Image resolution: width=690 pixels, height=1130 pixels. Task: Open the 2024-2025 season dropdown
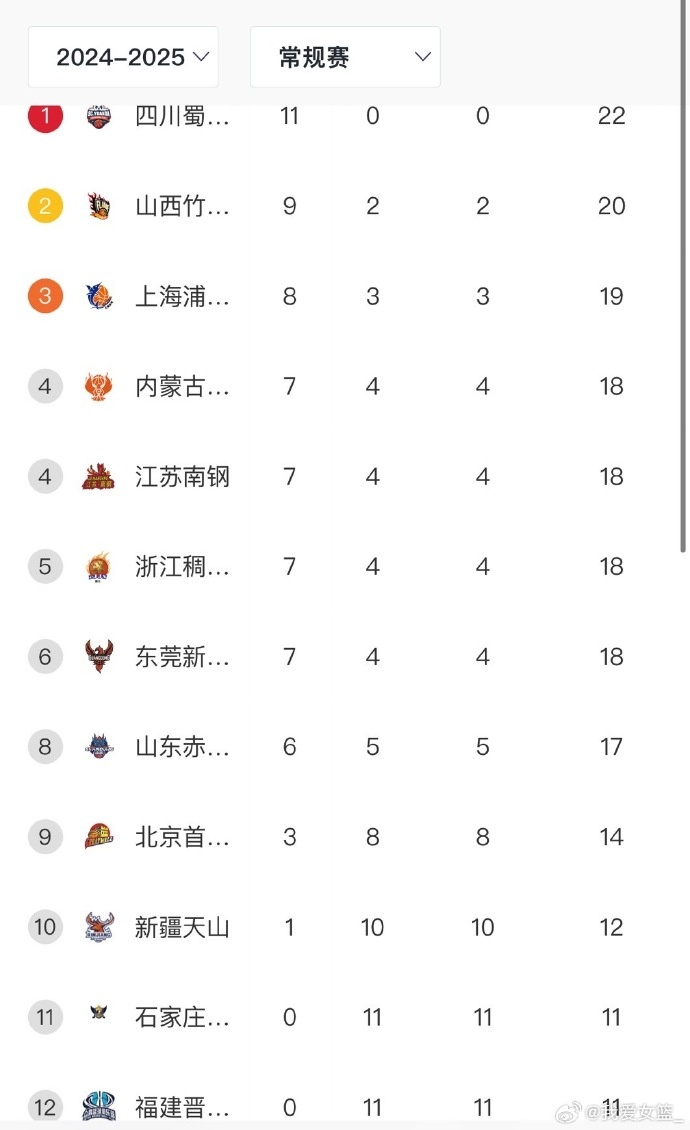pos(123,57)
